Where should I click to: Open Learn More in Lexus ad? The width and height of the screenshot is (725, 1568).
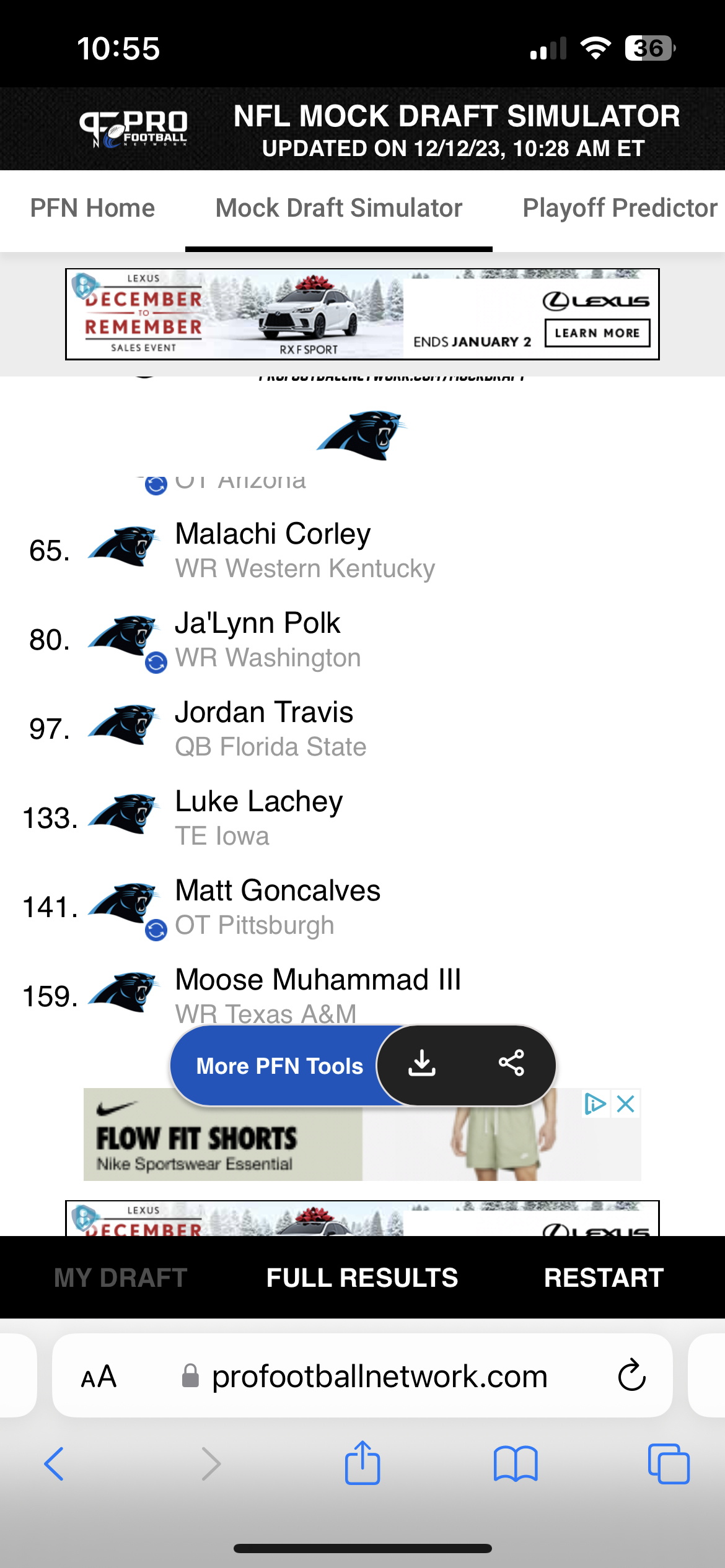coord(597,333)
